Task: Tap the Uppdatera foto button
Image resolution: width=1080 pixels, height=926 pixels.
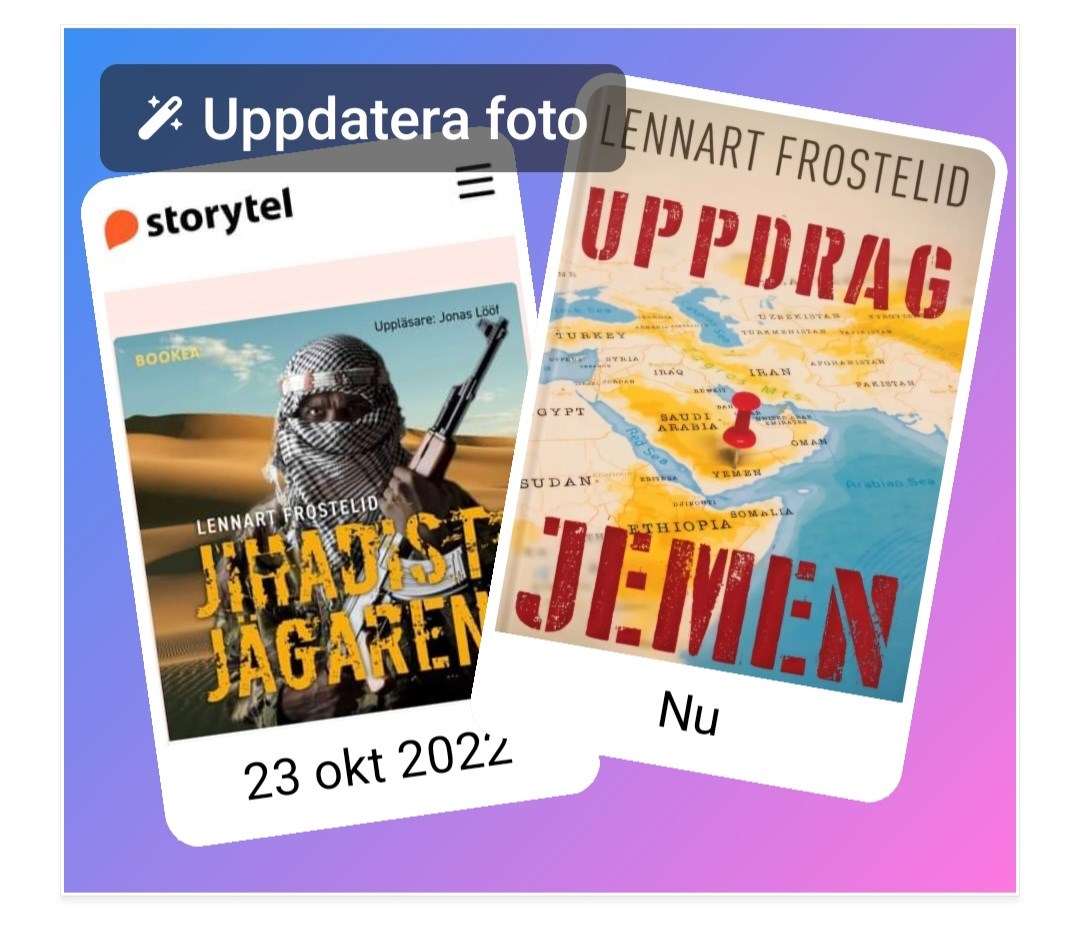Action: [362, 119]
